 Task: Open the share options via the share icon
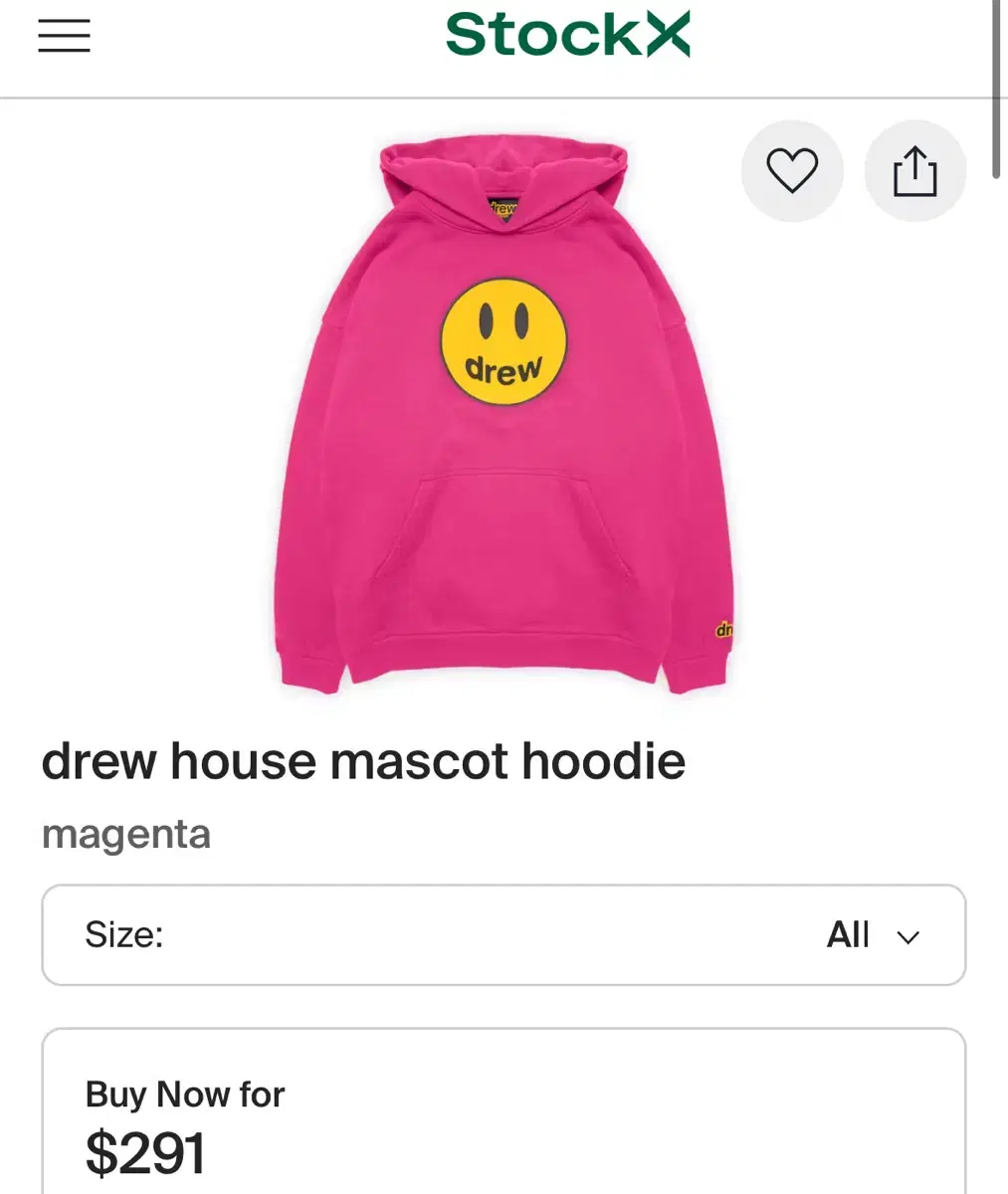click(914, 170)
